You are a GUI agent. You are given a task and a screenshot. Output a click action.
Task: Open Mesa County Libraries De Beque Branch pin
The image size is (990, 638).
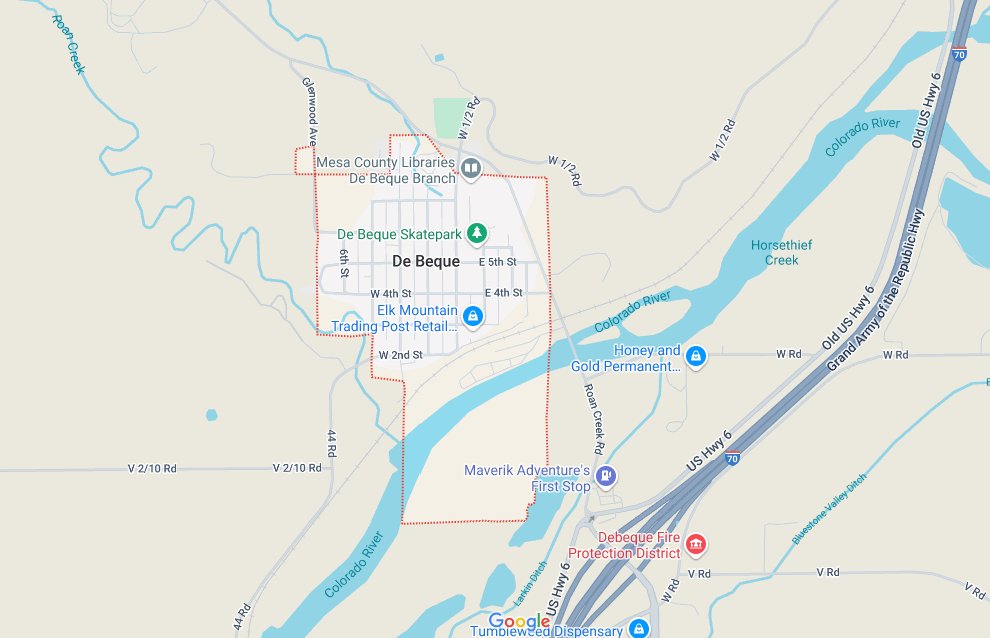(x=470, y=169)
